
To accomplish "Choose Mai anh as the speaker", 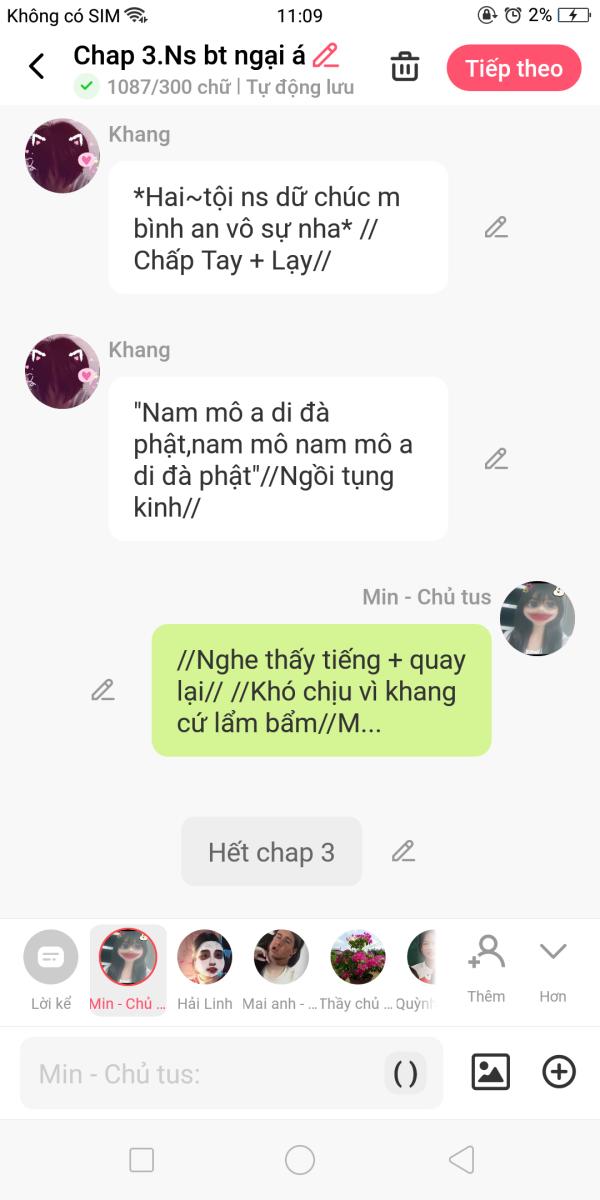I will [x=281, y=970].
